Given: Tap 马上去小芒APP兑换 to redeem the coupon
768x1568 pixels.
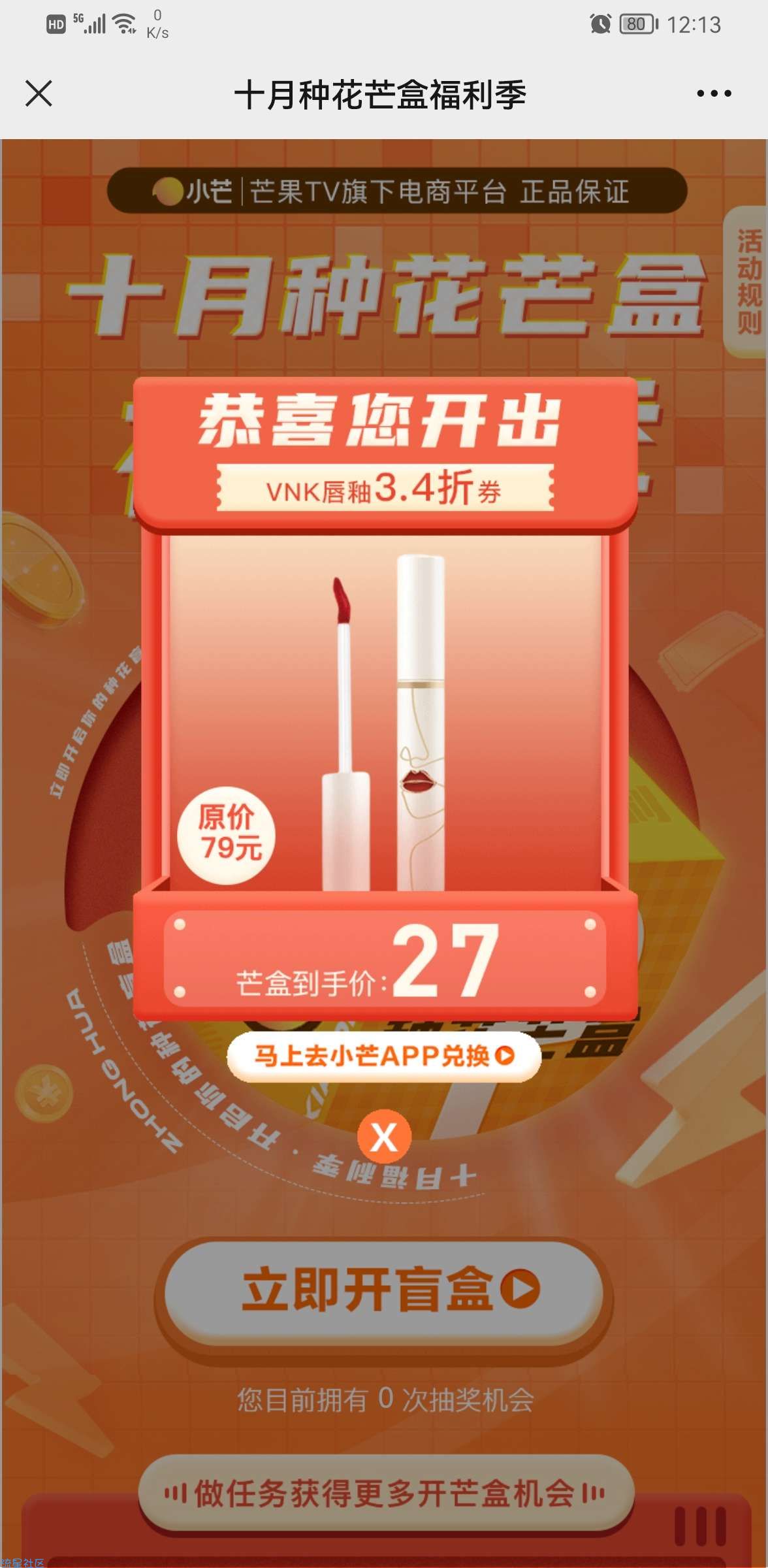Looking at the screenshot, I should 384,1055.
